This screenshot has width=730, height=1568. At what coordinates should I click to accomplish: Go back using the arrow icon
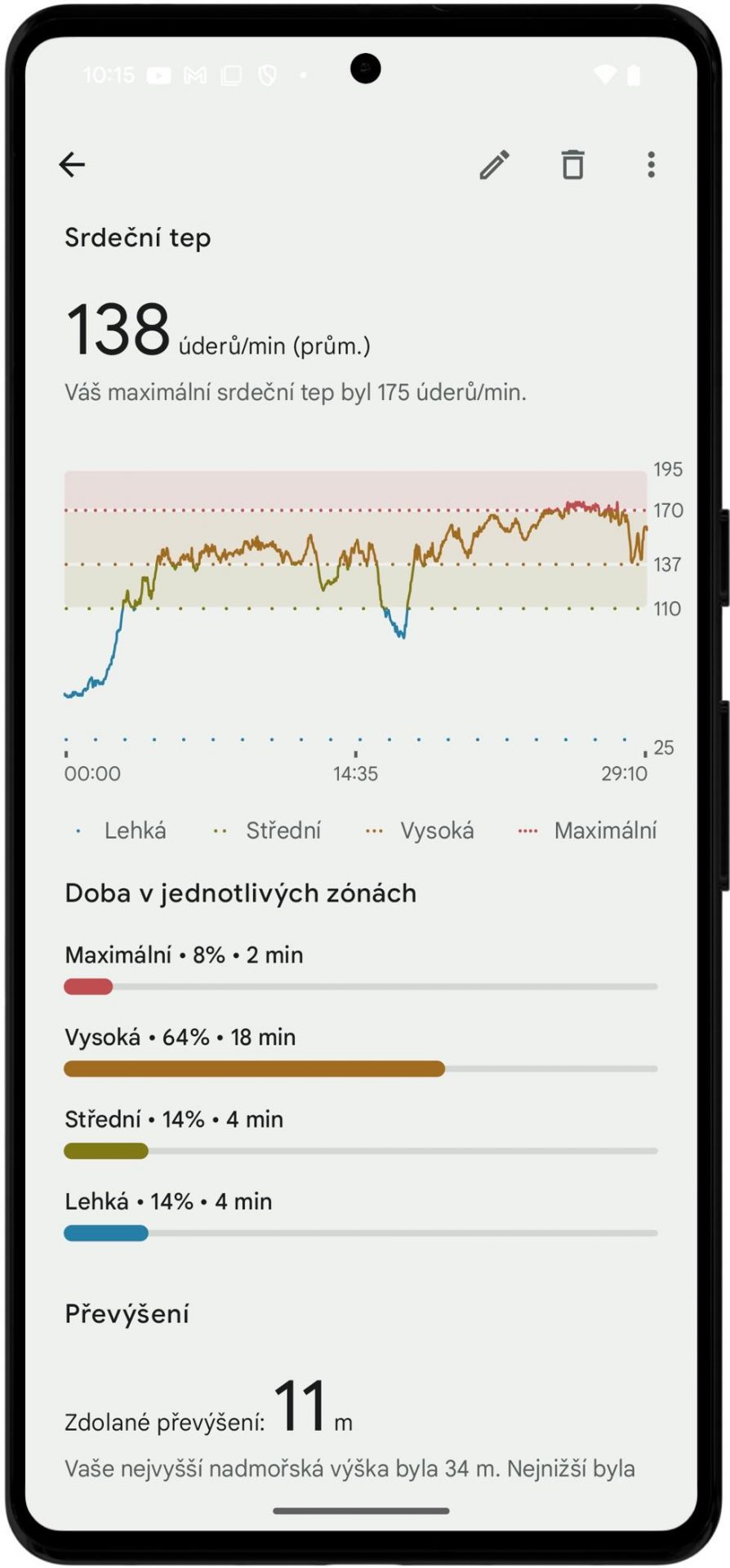coord(72,165)
